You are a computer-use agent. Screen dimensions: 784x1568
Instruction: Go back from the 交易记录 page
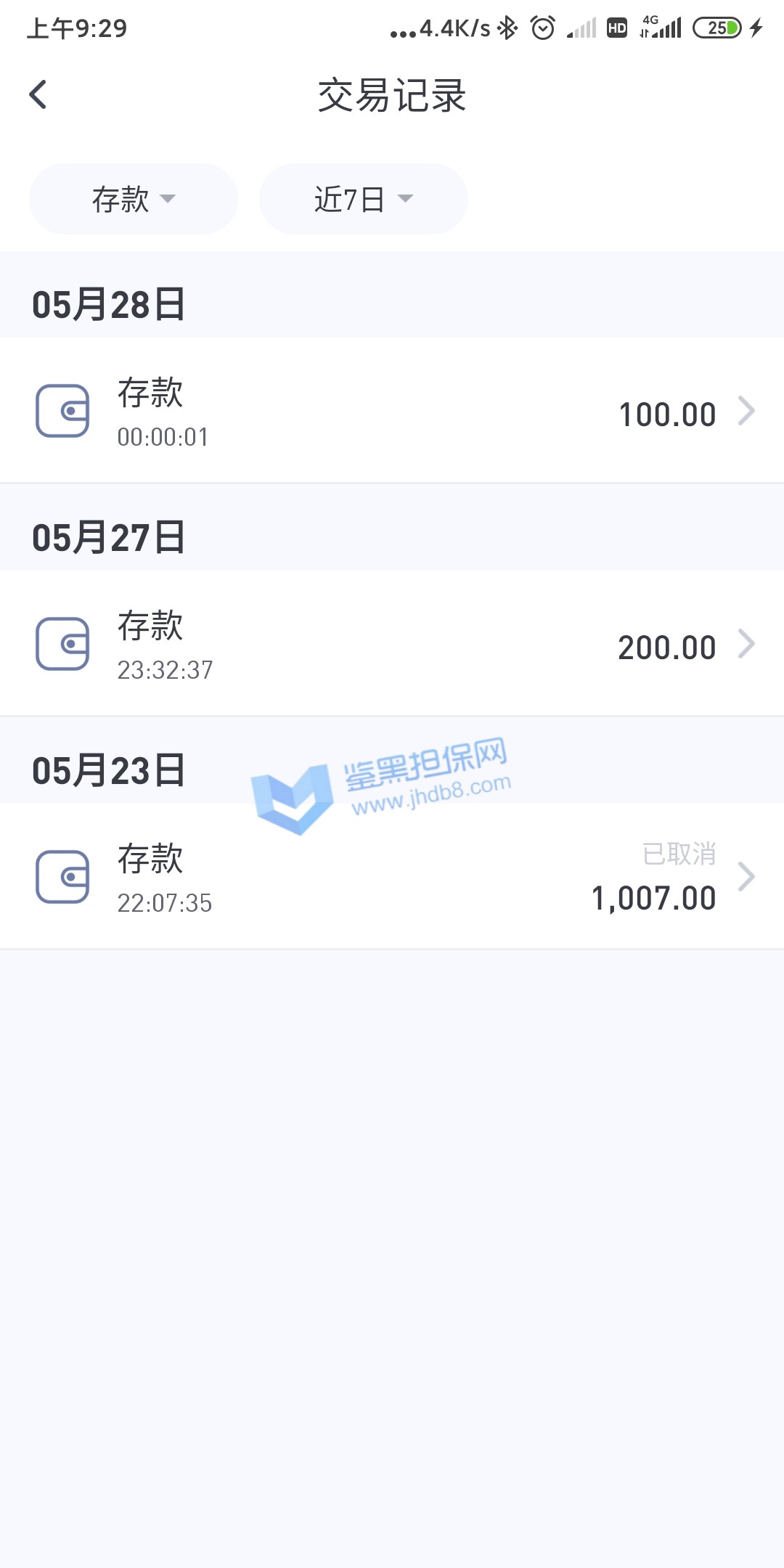click(x=38, y=95)
